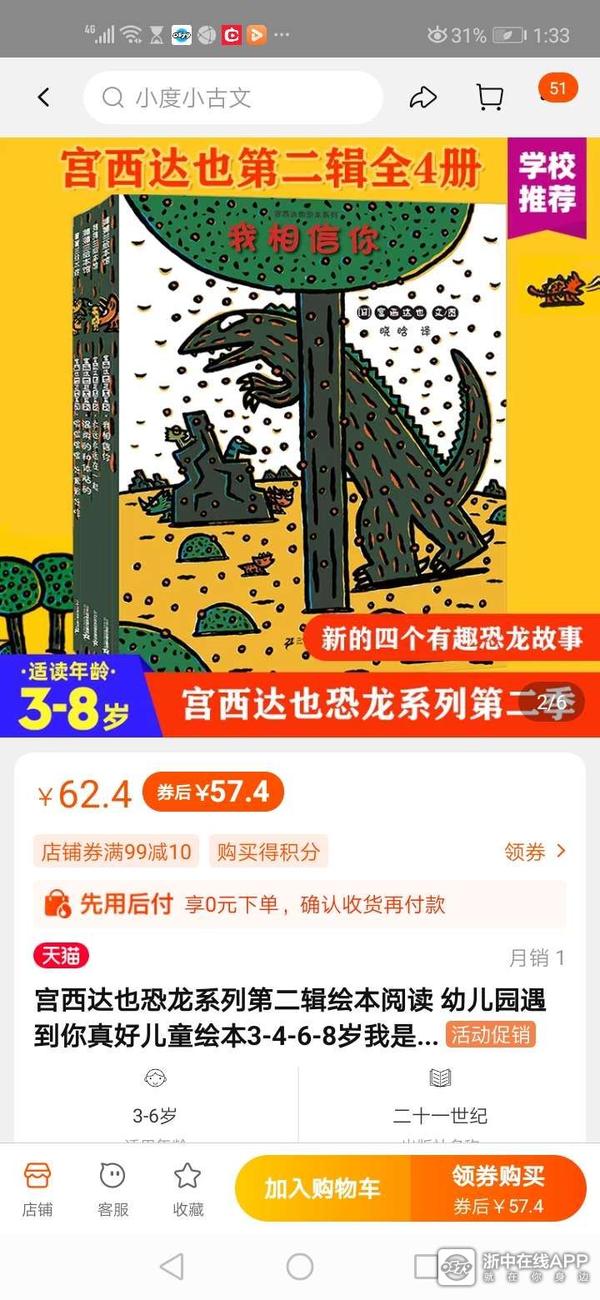
Task: Tap the system home button
Action: point(300,1267)
